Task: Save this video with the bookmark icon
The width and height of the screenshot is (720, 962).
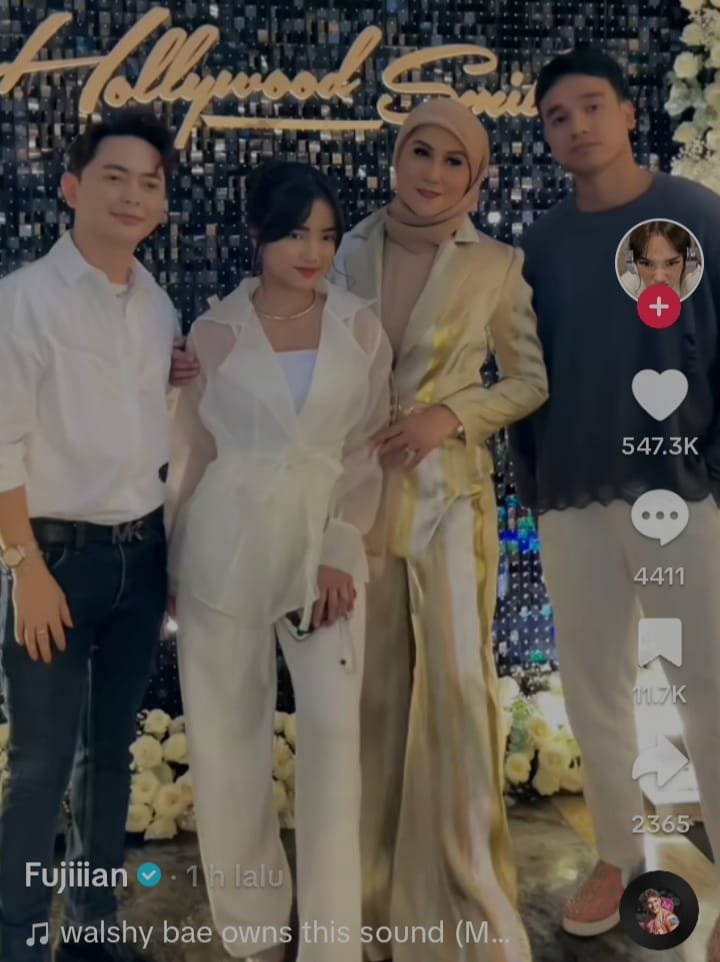Action: pyautogui.click(x=659, y=643)
